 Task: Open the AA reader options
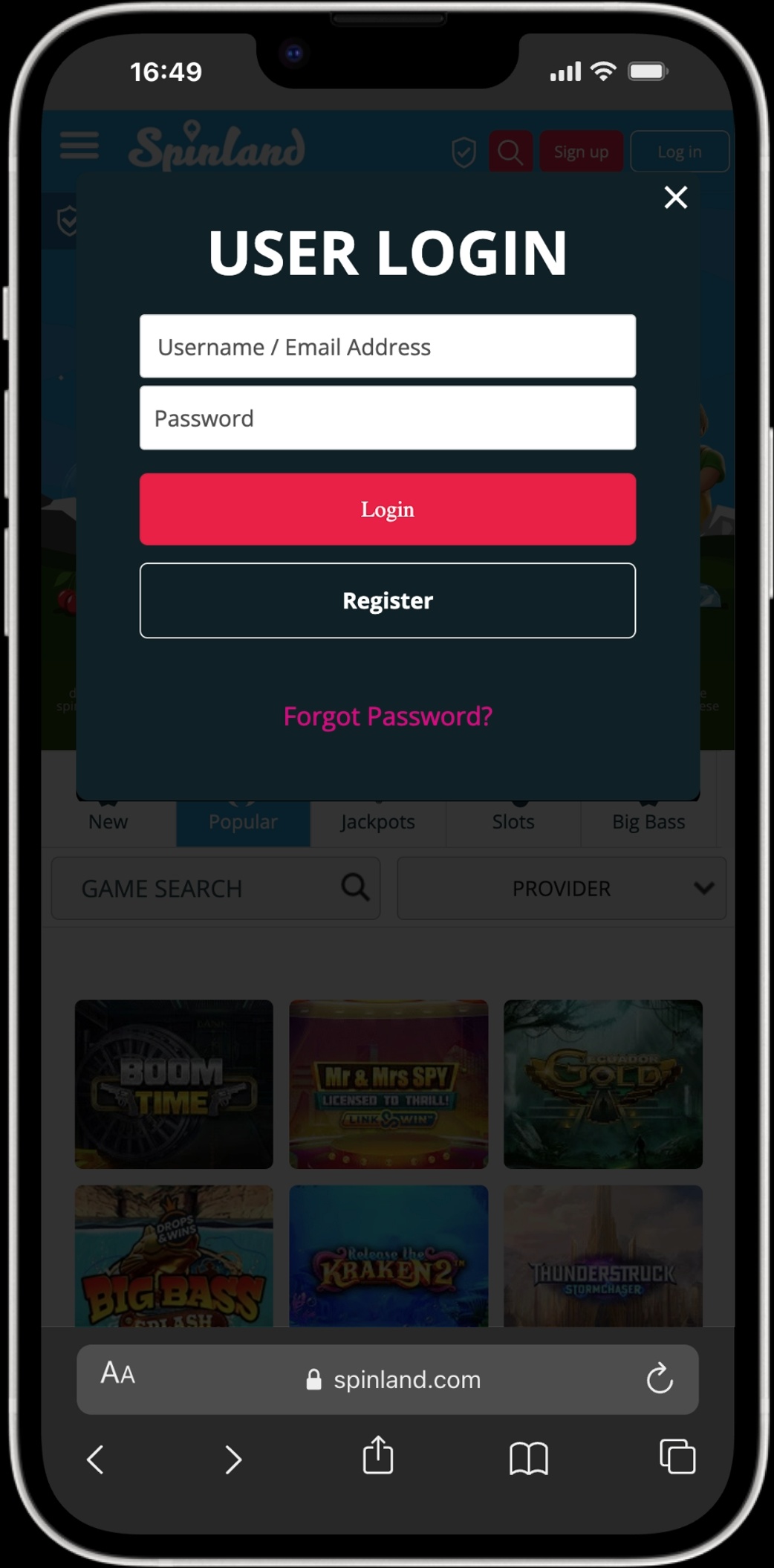118,1373
